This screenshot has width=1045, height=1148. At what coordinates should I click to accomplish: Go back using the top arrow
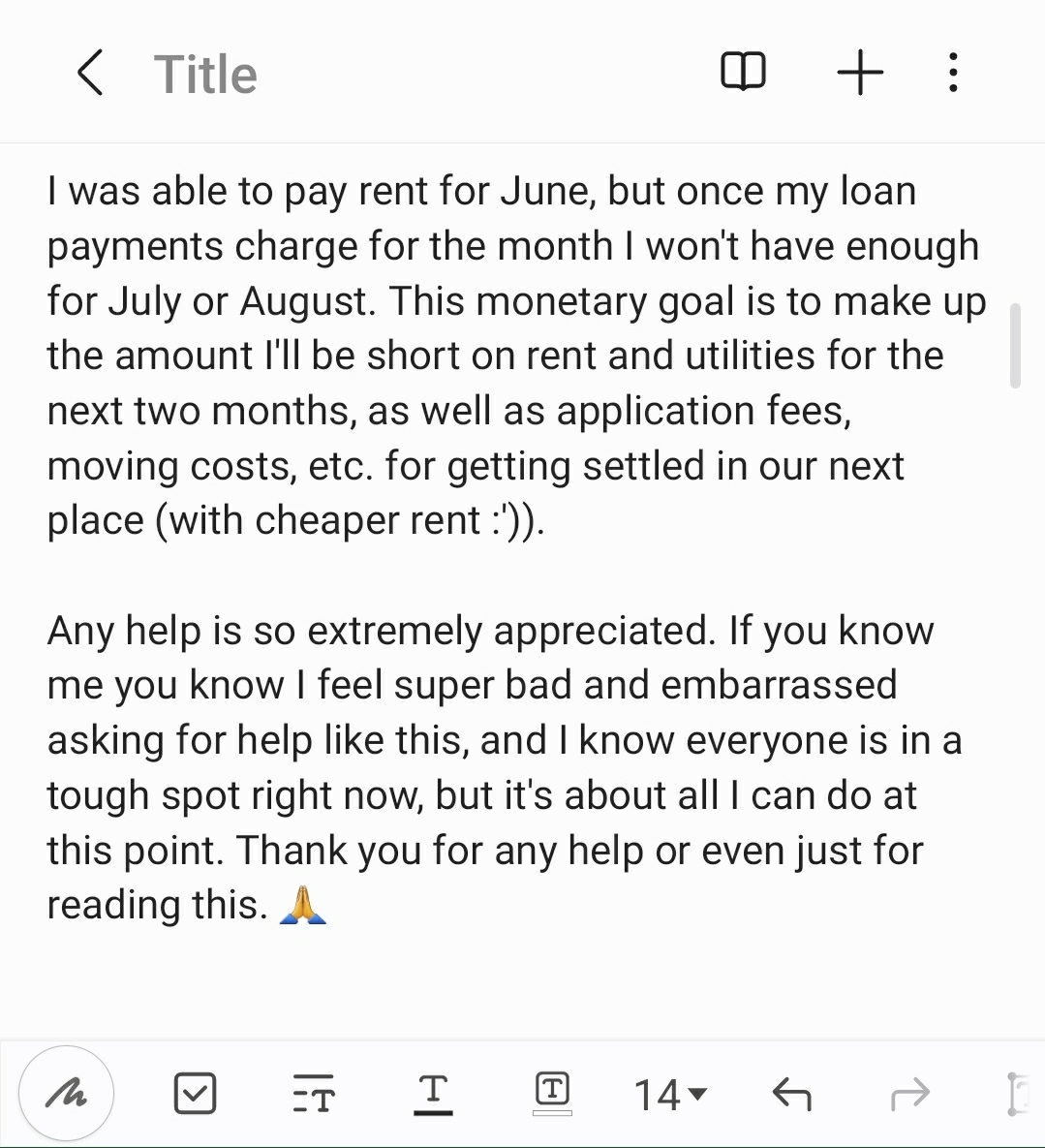click(90, 74)
